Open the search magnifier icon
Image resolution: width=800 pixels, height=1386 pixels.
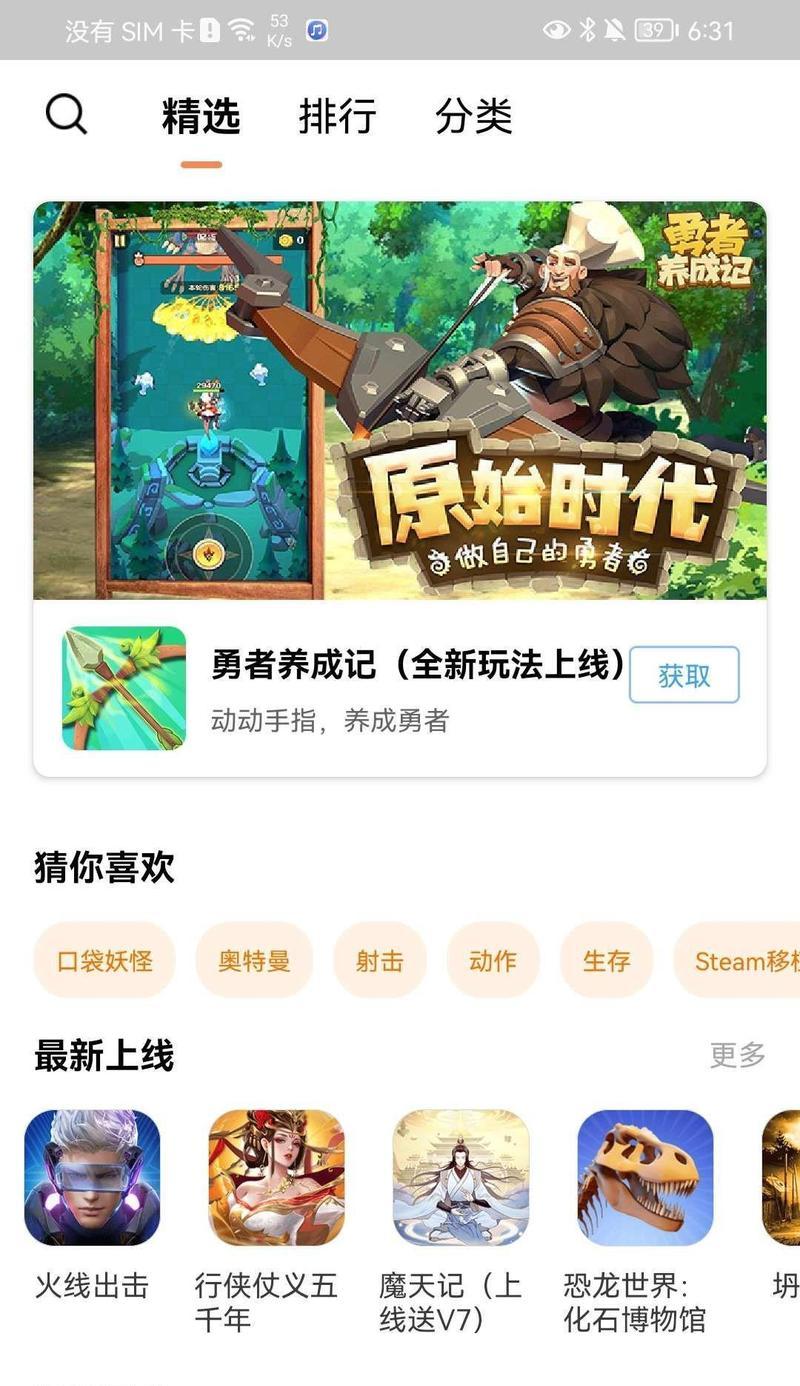coord(67,115)
